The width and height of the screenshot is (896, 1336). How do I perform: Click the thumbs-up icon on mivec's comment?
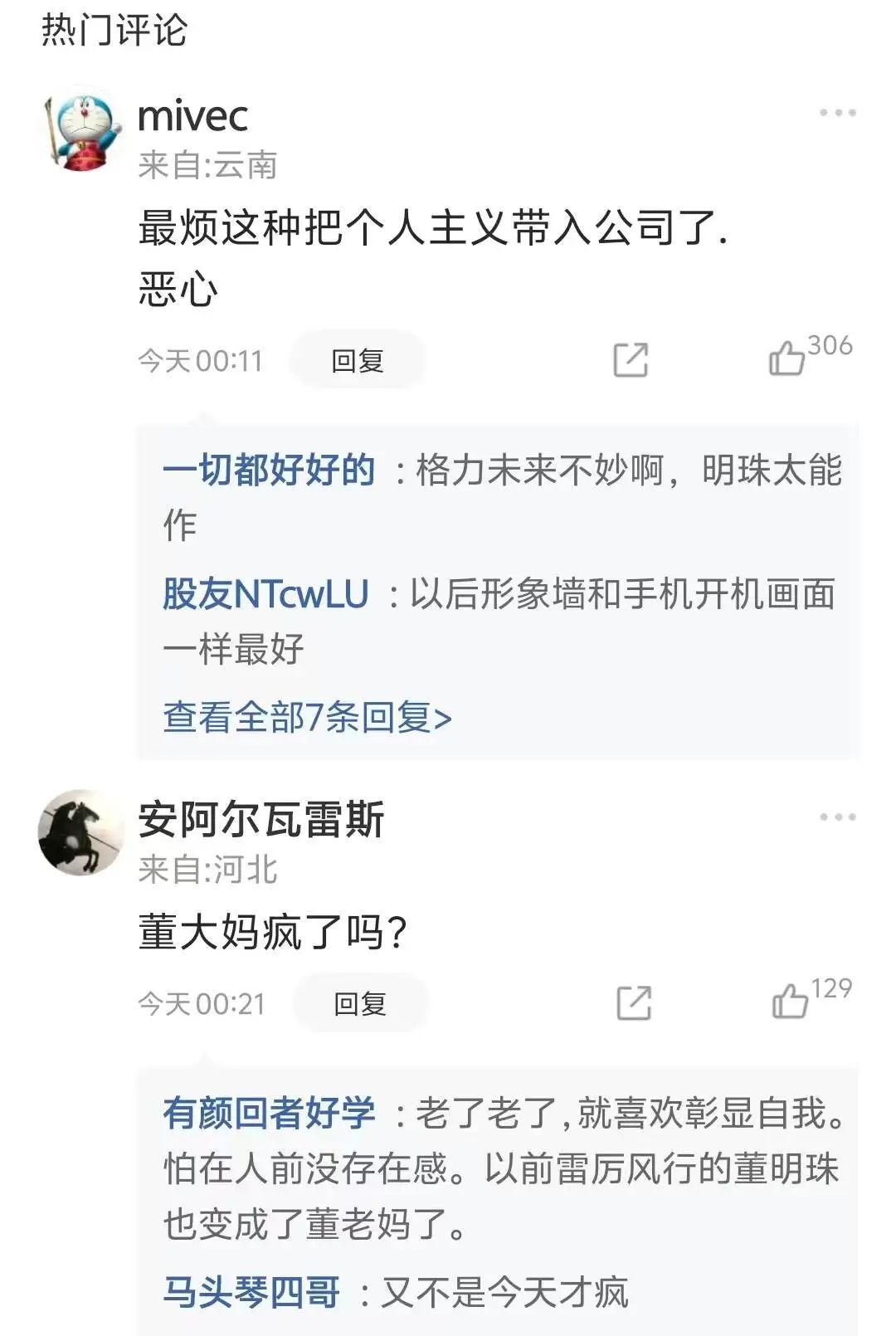(786, 357)
